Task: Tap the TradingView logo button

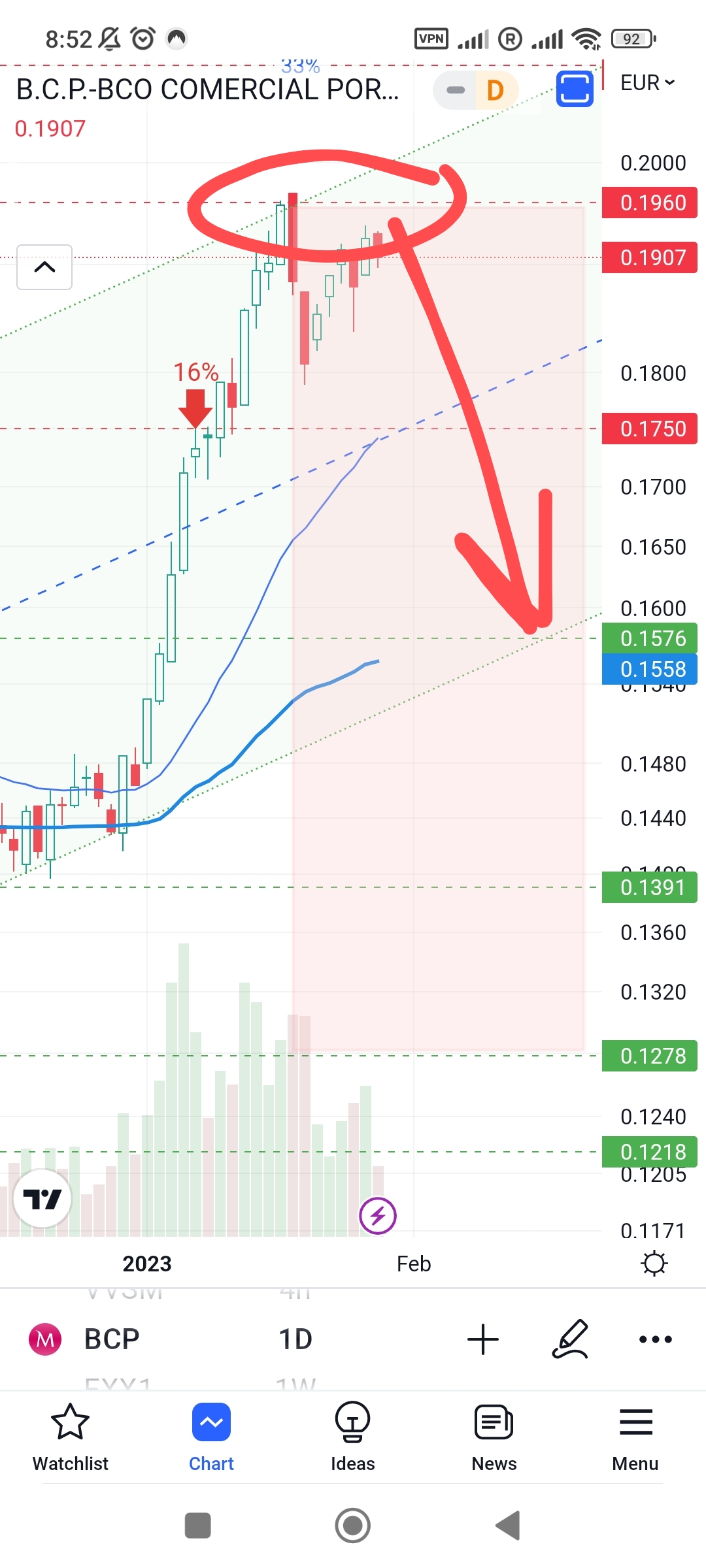Action: [x=42, y=1199]
